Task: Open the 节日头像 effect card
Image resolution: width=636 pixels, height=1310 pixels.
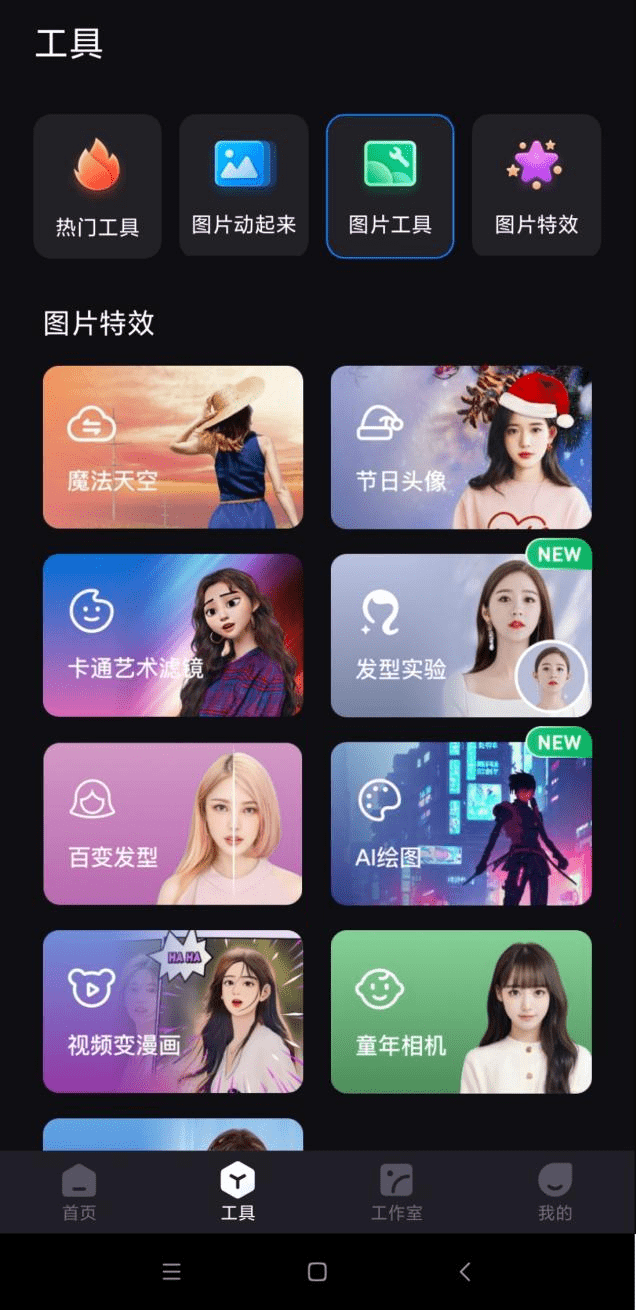Action: pos(461,447)
